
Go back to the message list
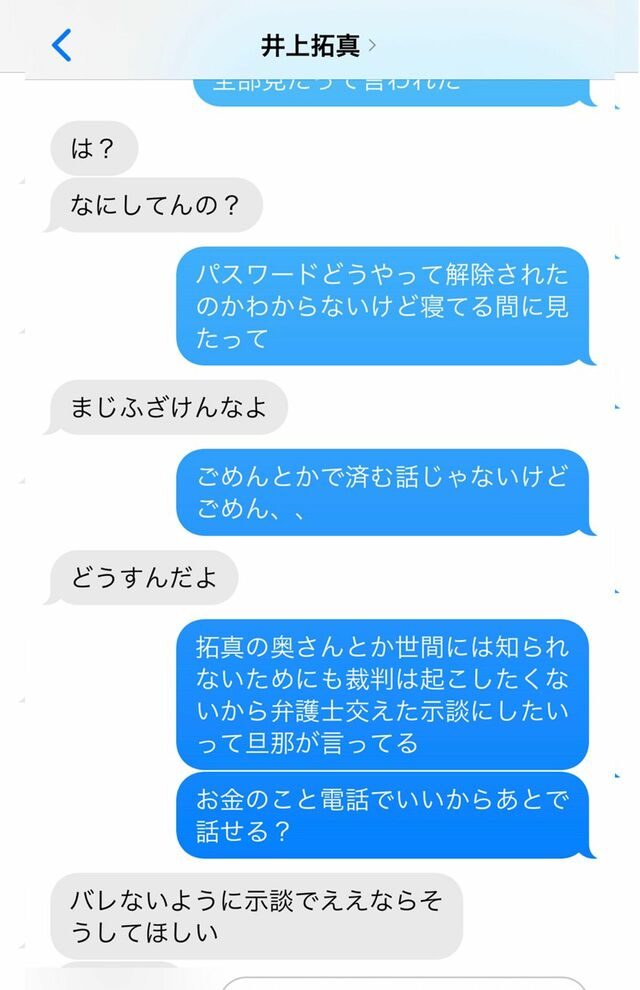click(x=62, y=45)
